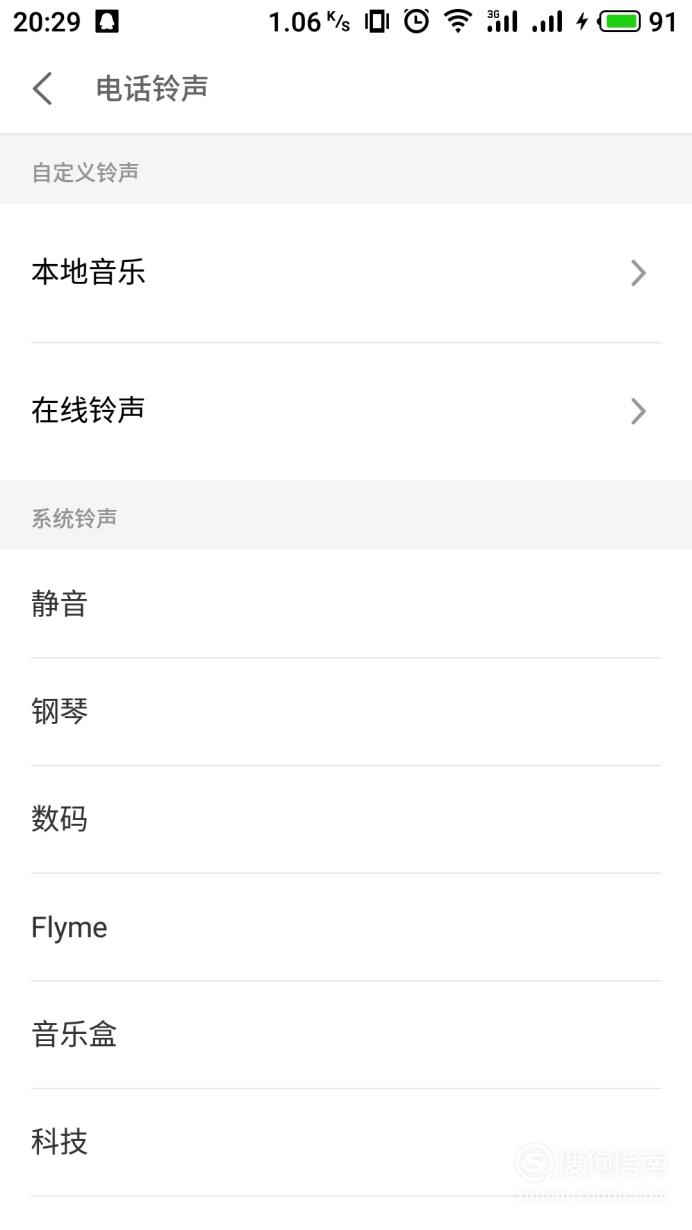
Task: Go back from the 电话铃声 page
Action: (x=42, y=88)
